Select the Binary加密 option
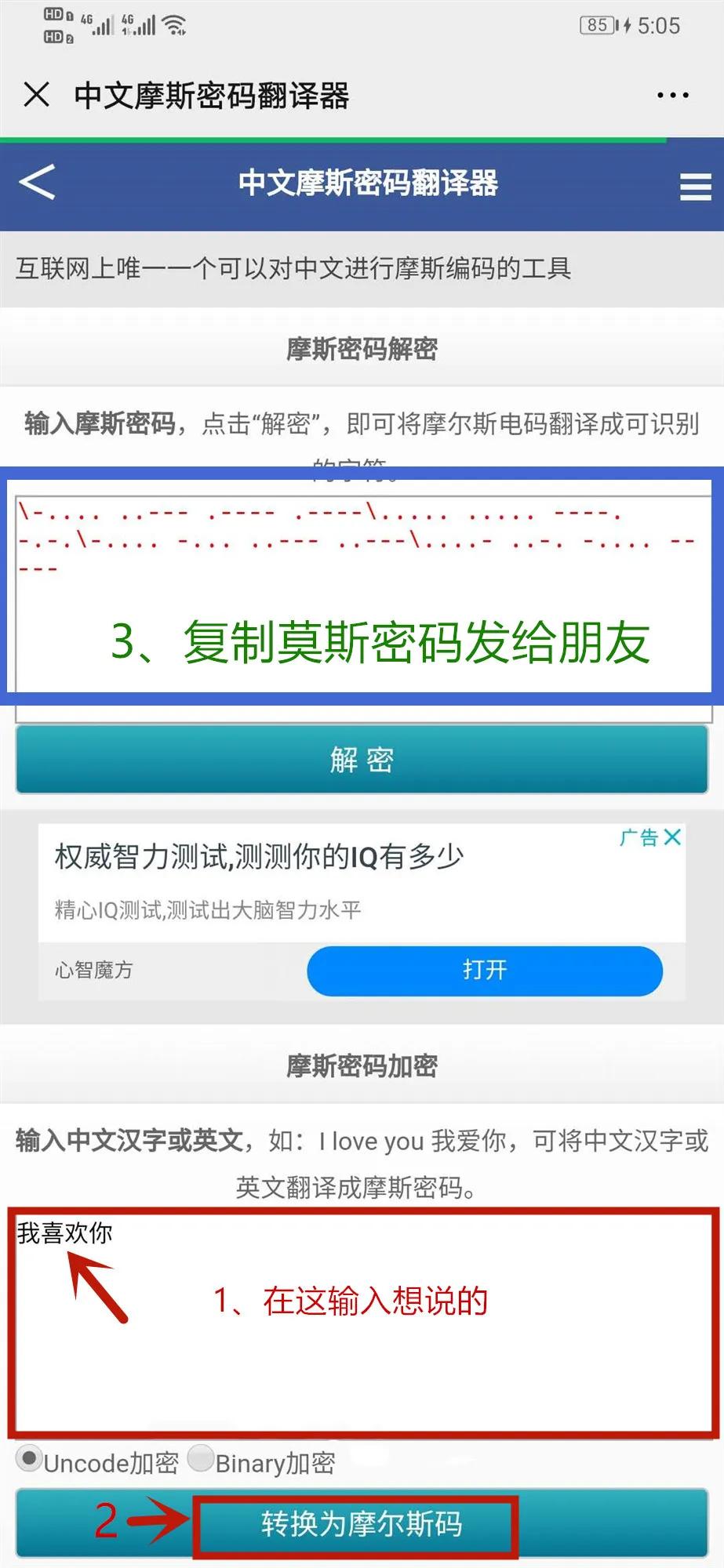Viewport: 724px width, 1568px height. click(202, 1459)
